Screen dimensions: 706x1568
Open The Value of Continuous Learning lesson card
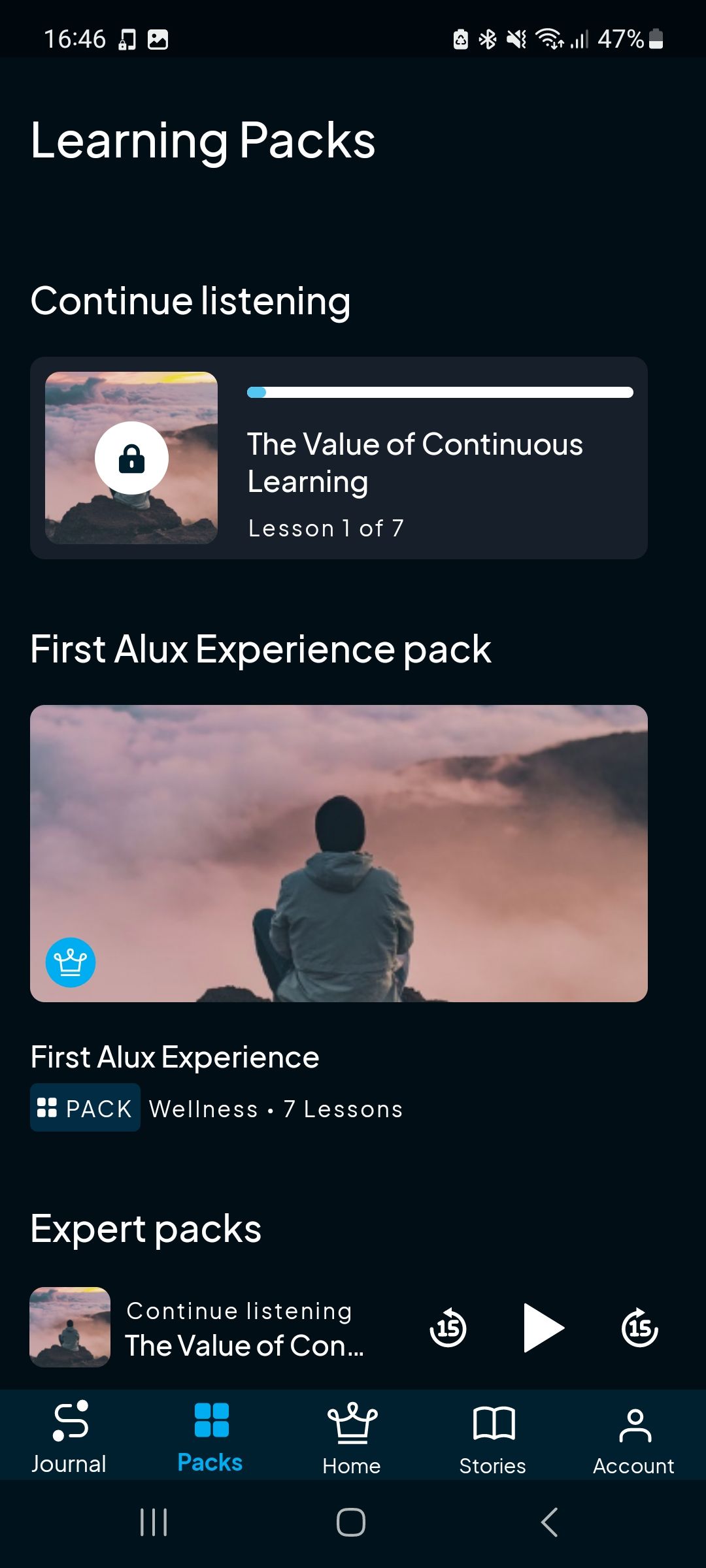[339, 457]
